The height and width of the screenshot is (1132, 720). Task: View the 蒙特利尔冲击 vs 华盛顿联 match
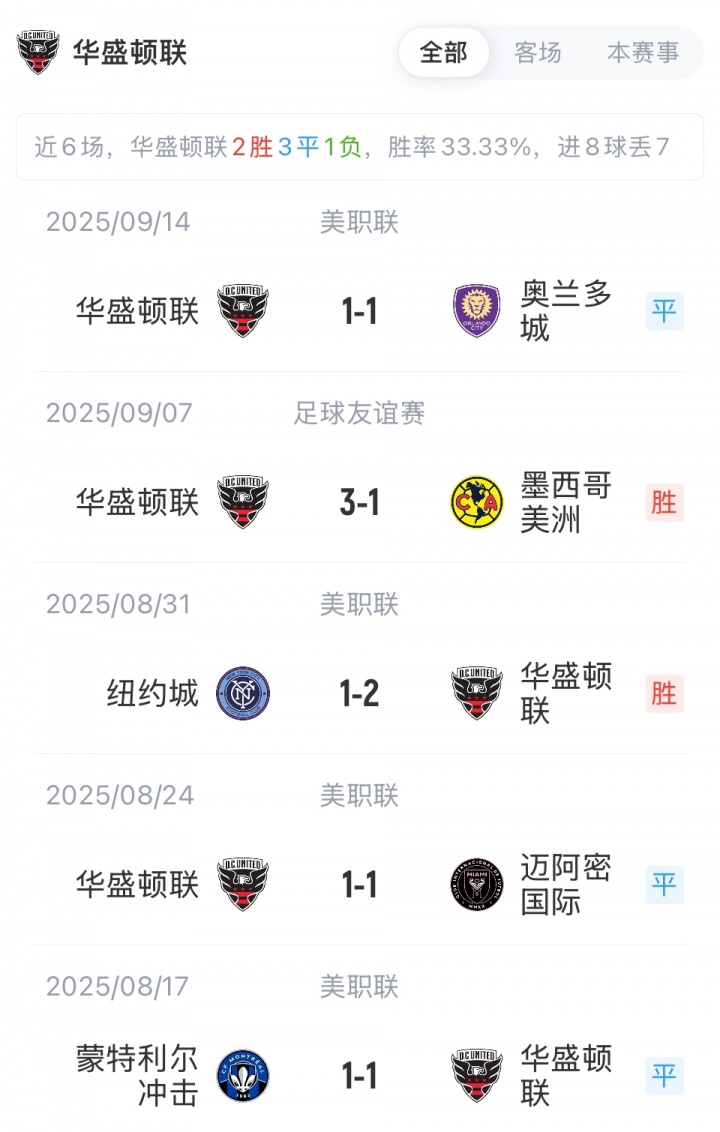tap(359, 1076)
